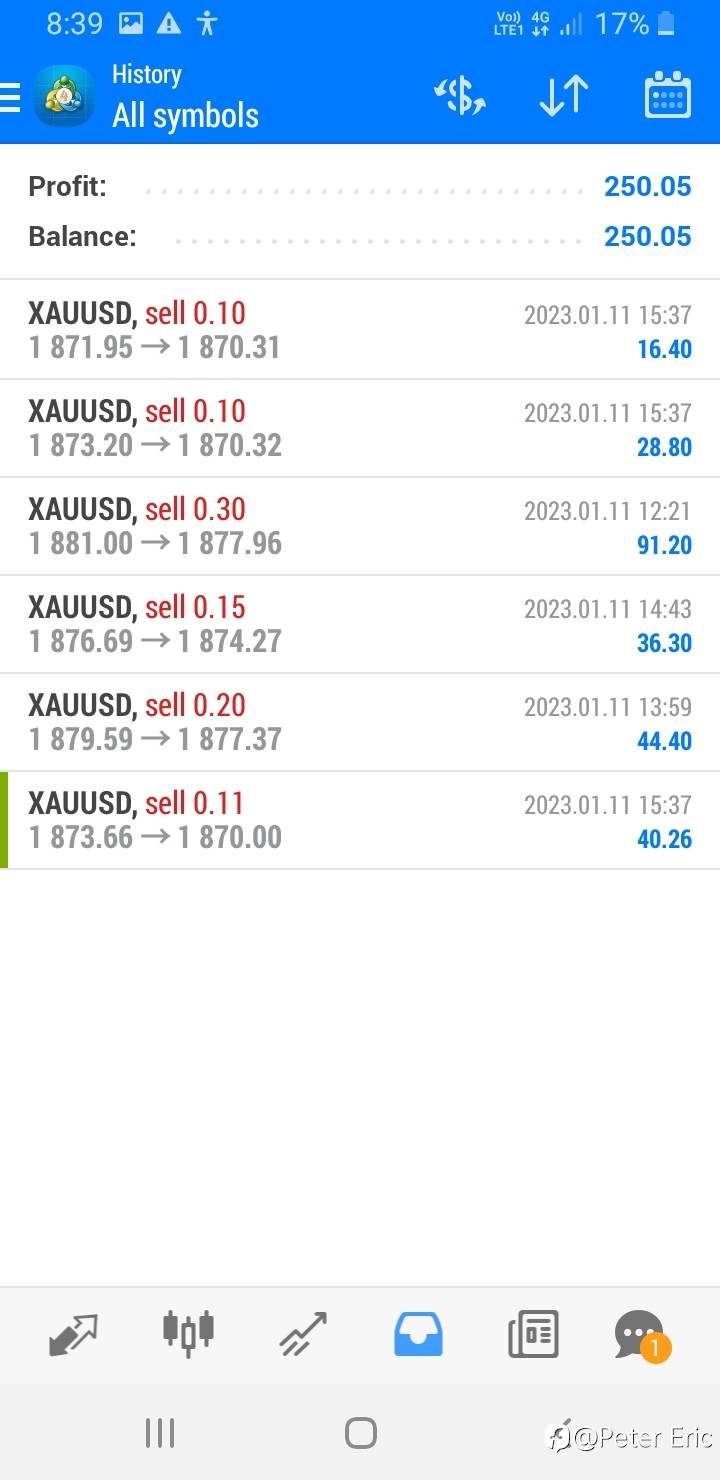720x1480 pixels.
Task: Open the calendar date range picker
Action: click(x=667, y=96)
